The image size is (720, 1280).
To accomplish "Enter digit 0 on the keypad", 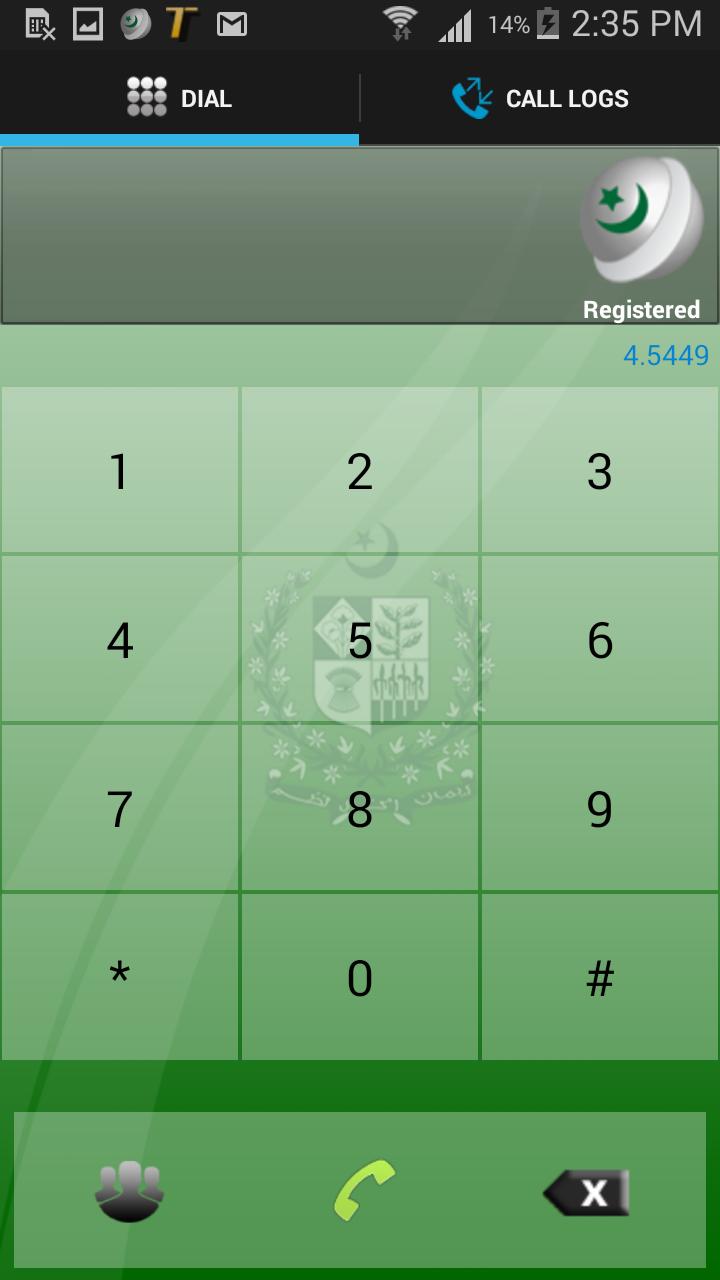I will (x=360, y=977).
